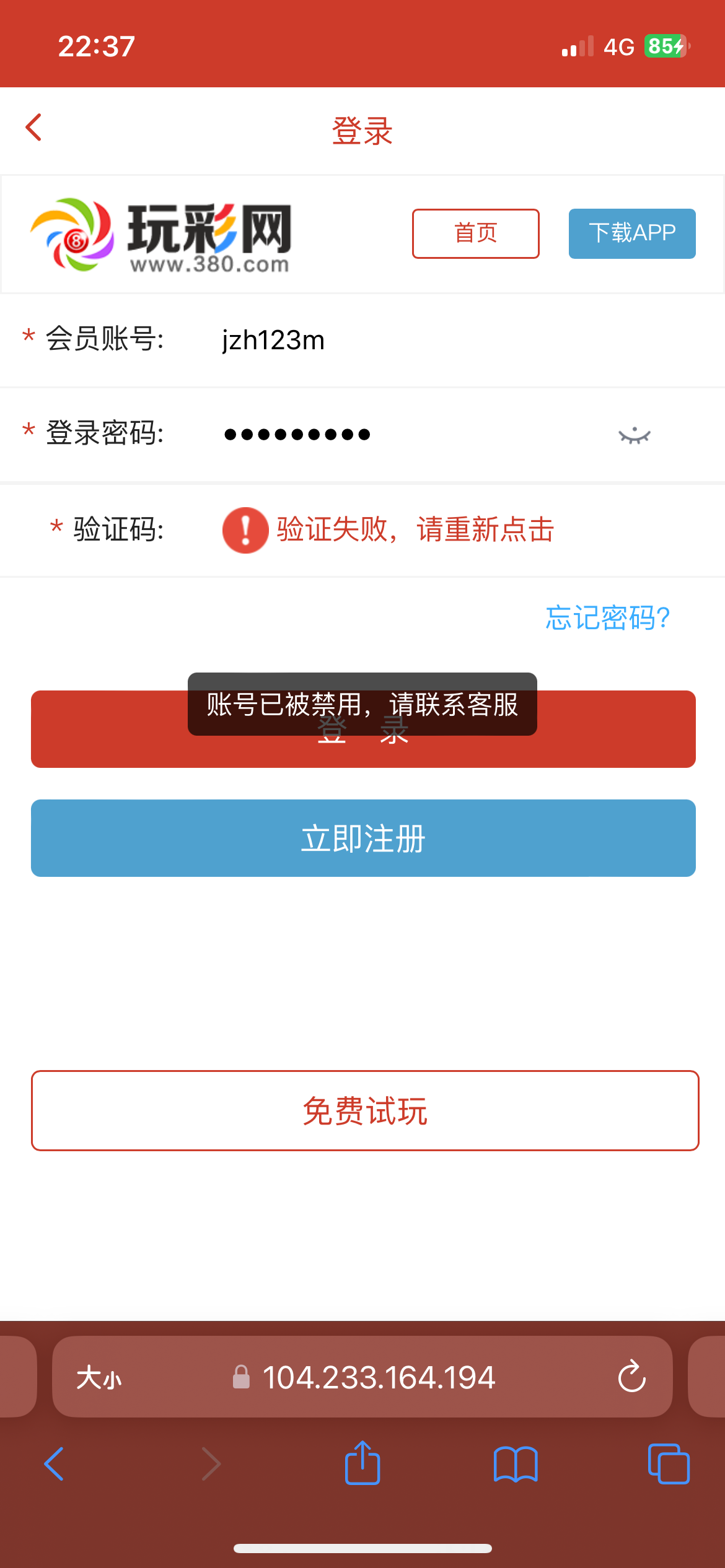Image resolution: width=725 pixels, height=1568 pixels.
Task: Show all open Safari tabs
Action: click(x=668, y=1464)
